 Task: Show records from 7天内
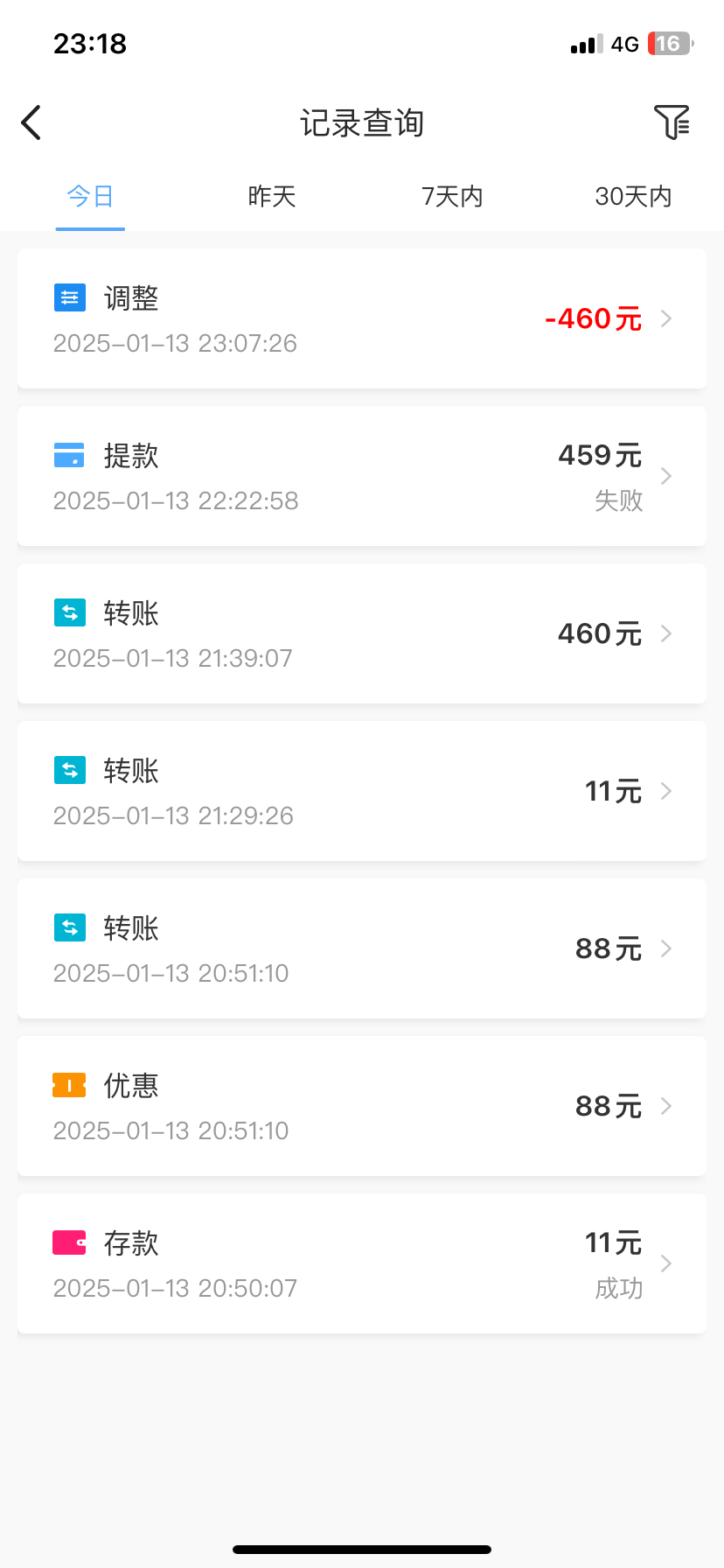coord(452,196)
